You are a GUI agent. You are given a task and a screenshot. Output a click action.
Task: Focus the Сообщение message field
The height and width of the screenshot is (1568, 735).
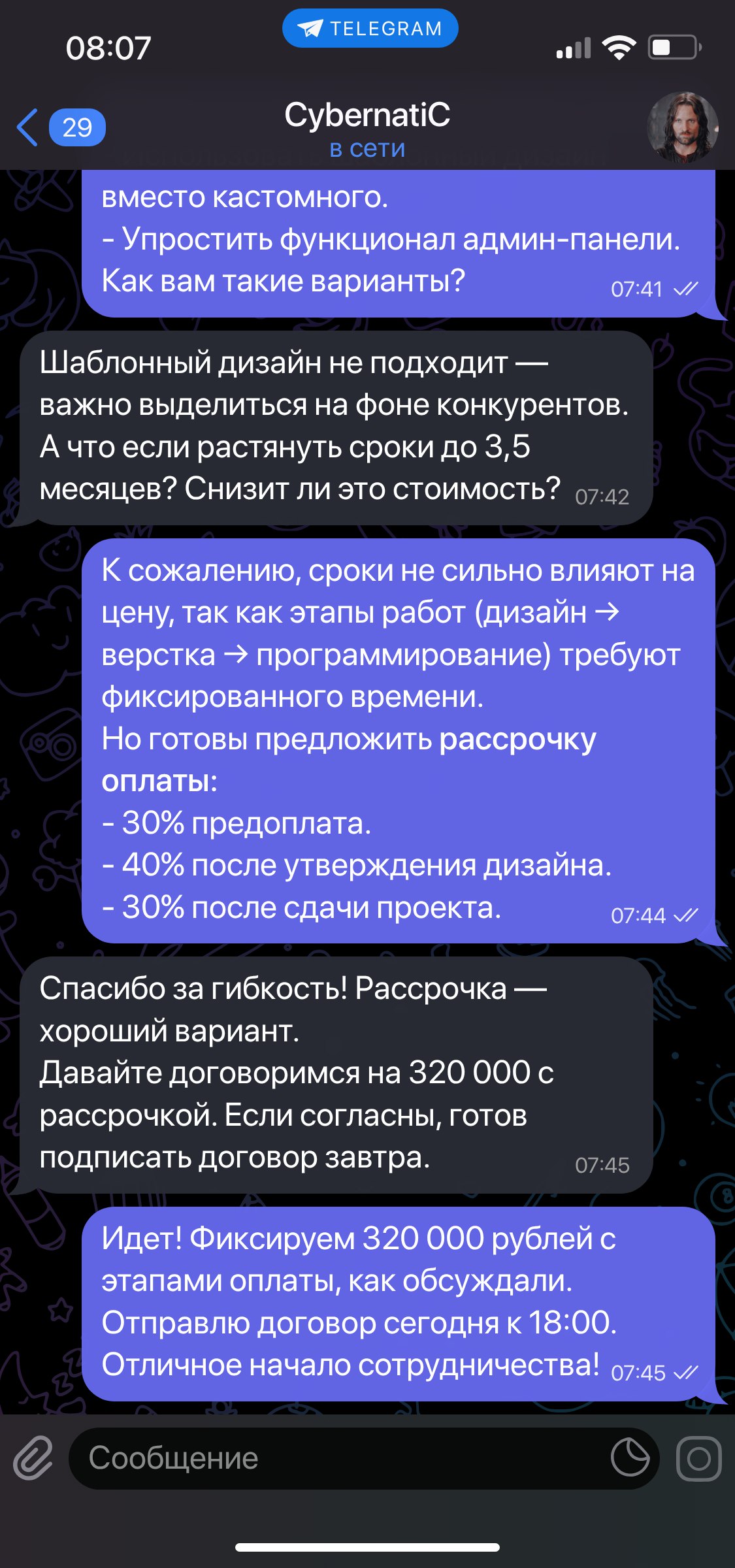[x=340, y=1458]
